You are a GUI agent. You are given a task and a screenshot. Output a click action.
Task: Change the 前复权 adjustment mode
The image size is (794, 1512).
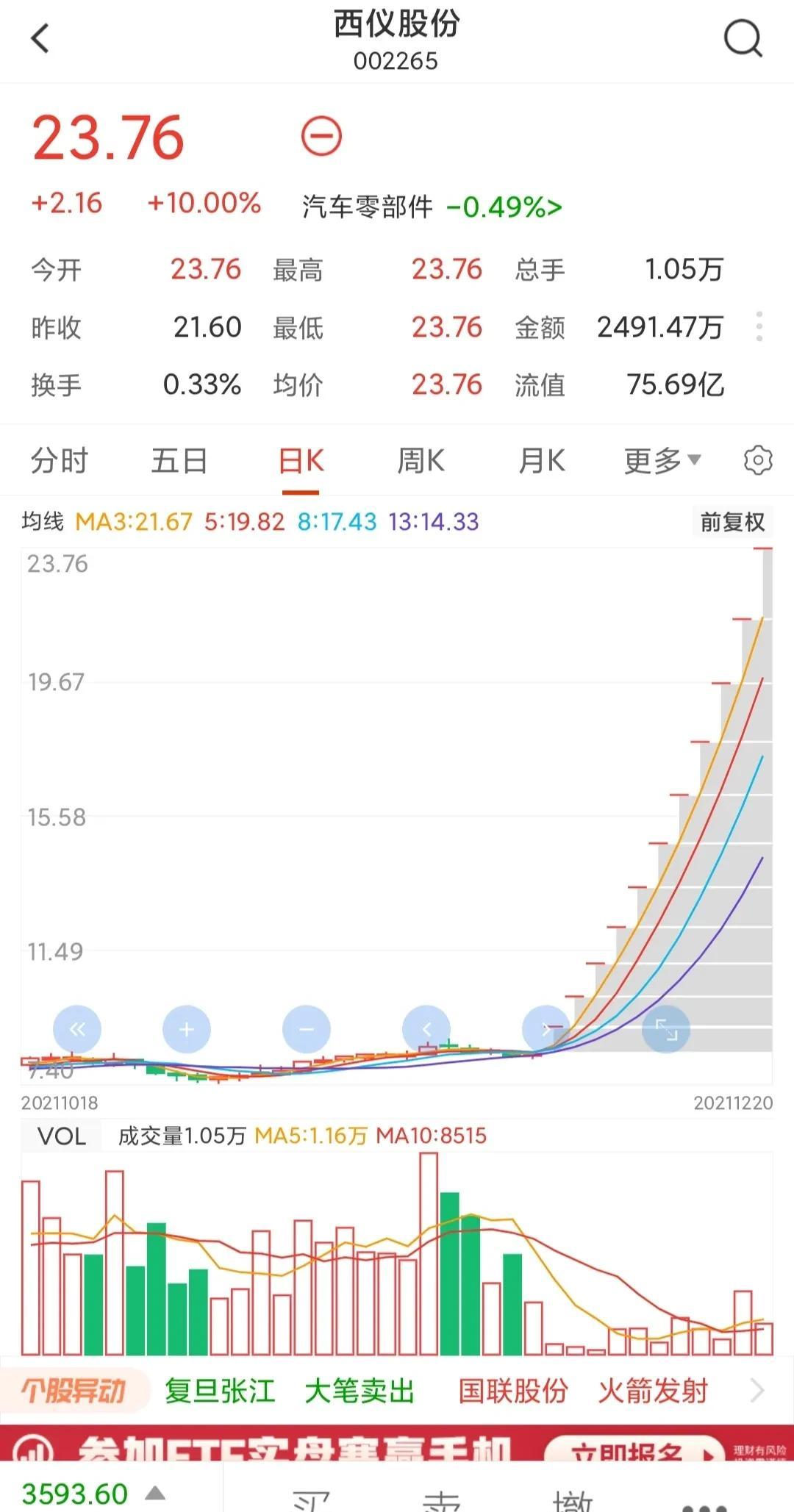(732, 522)
